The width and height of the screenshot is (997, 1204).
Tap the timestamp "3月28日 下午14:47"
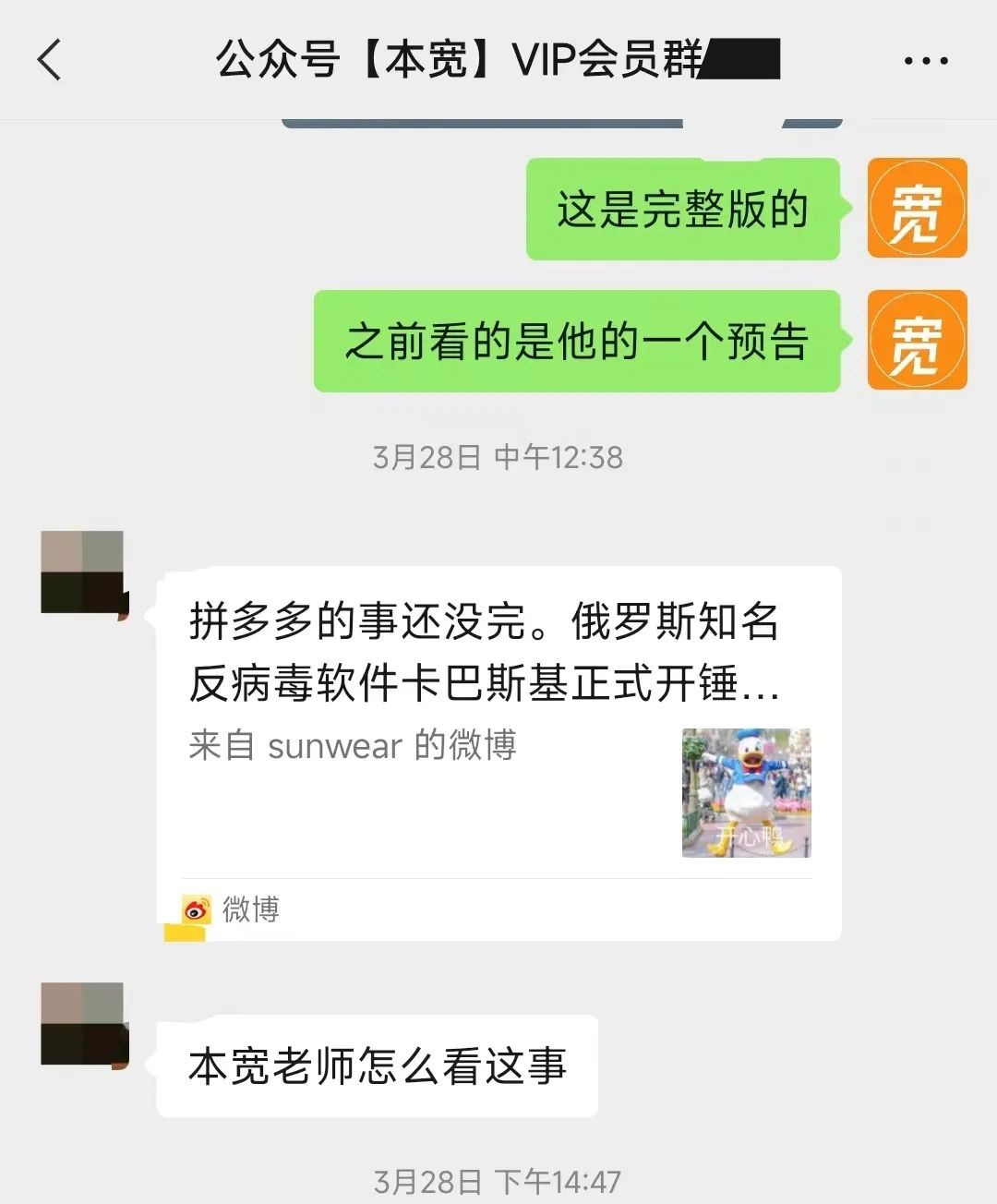(x=497, y=1178)
